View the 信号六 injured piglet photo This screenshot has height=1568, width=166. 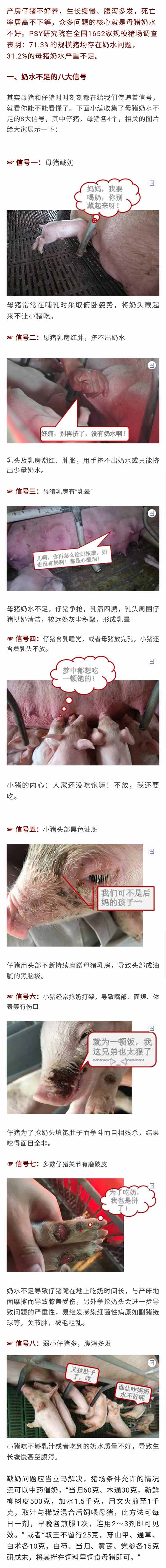click(x=82, y=1059)
